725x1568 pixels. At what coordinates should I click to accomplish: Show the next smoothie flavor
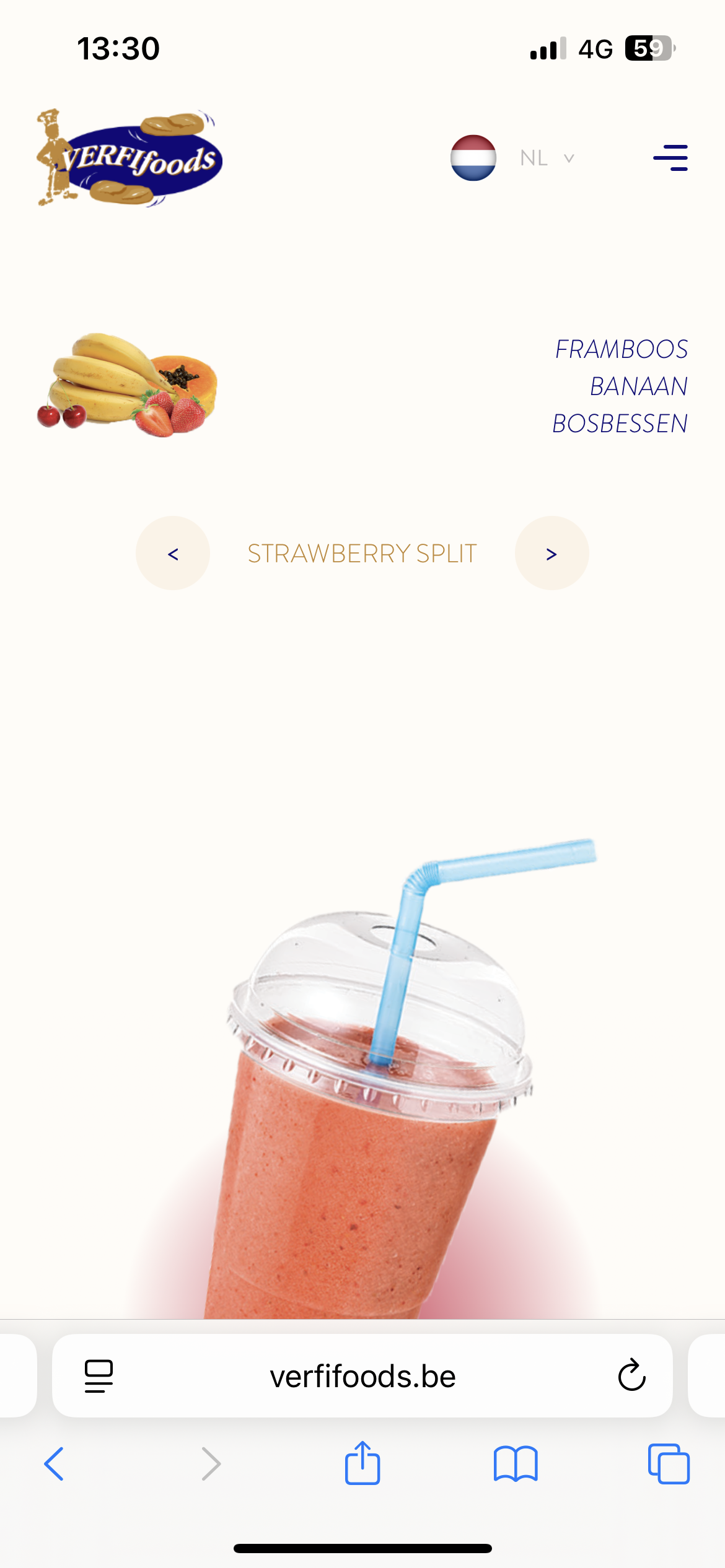pos(551,553)
